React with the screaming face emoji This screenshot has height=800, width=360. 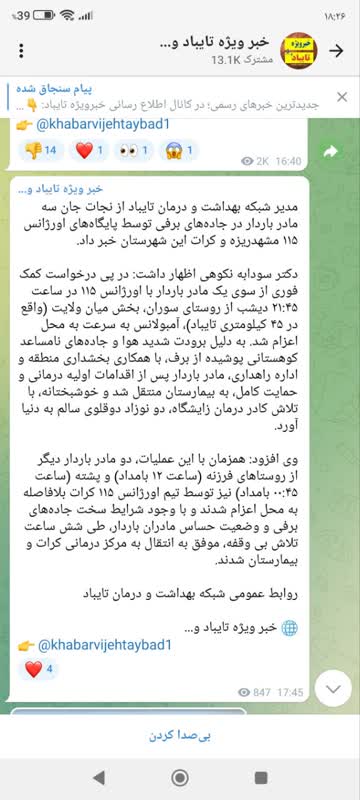(x=179, y=151)
